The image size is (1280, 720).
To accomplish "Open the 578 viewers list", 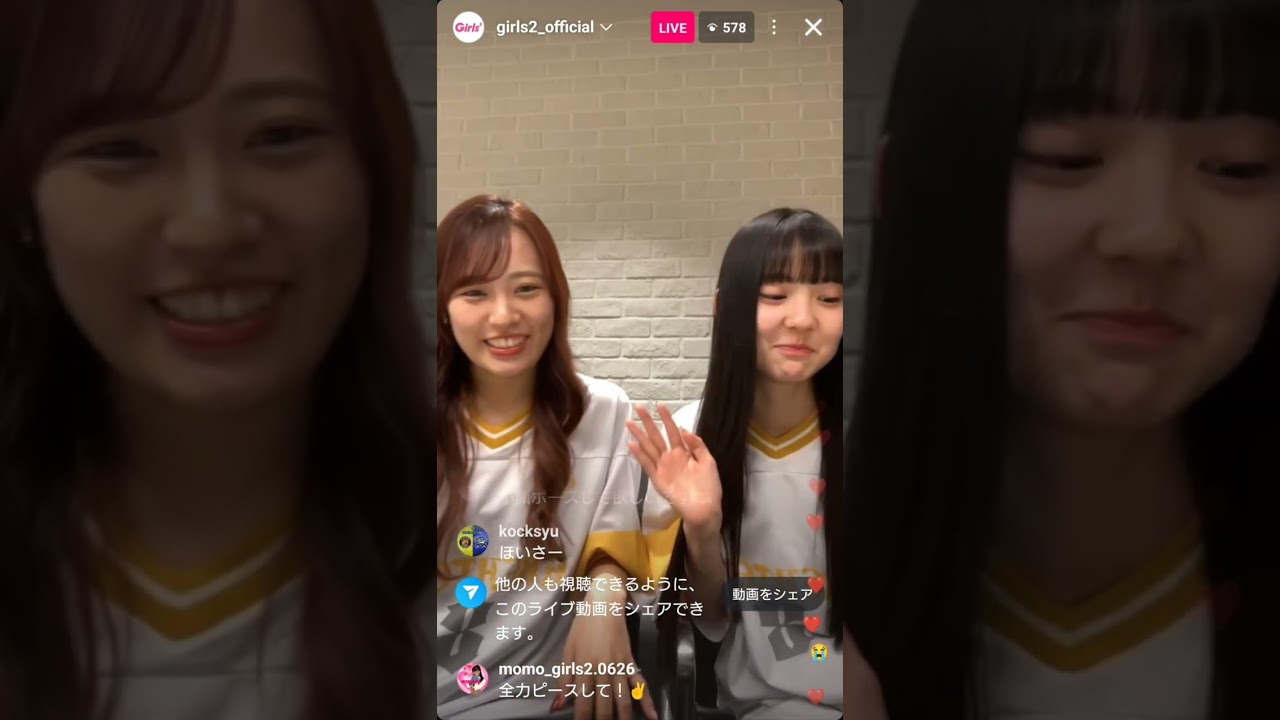I will pos(726,27).
